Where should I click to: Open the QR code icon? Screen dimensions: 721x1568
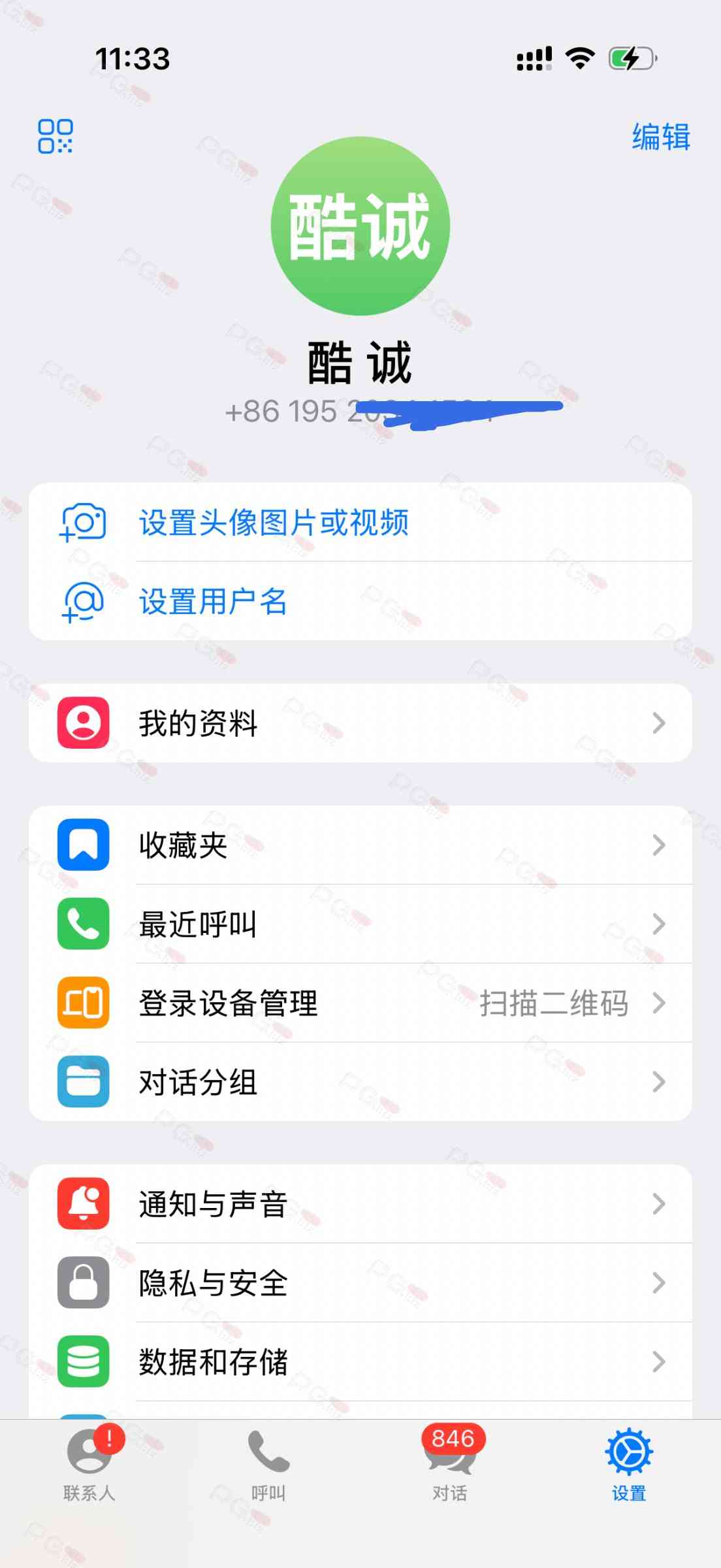coord(56,137)
